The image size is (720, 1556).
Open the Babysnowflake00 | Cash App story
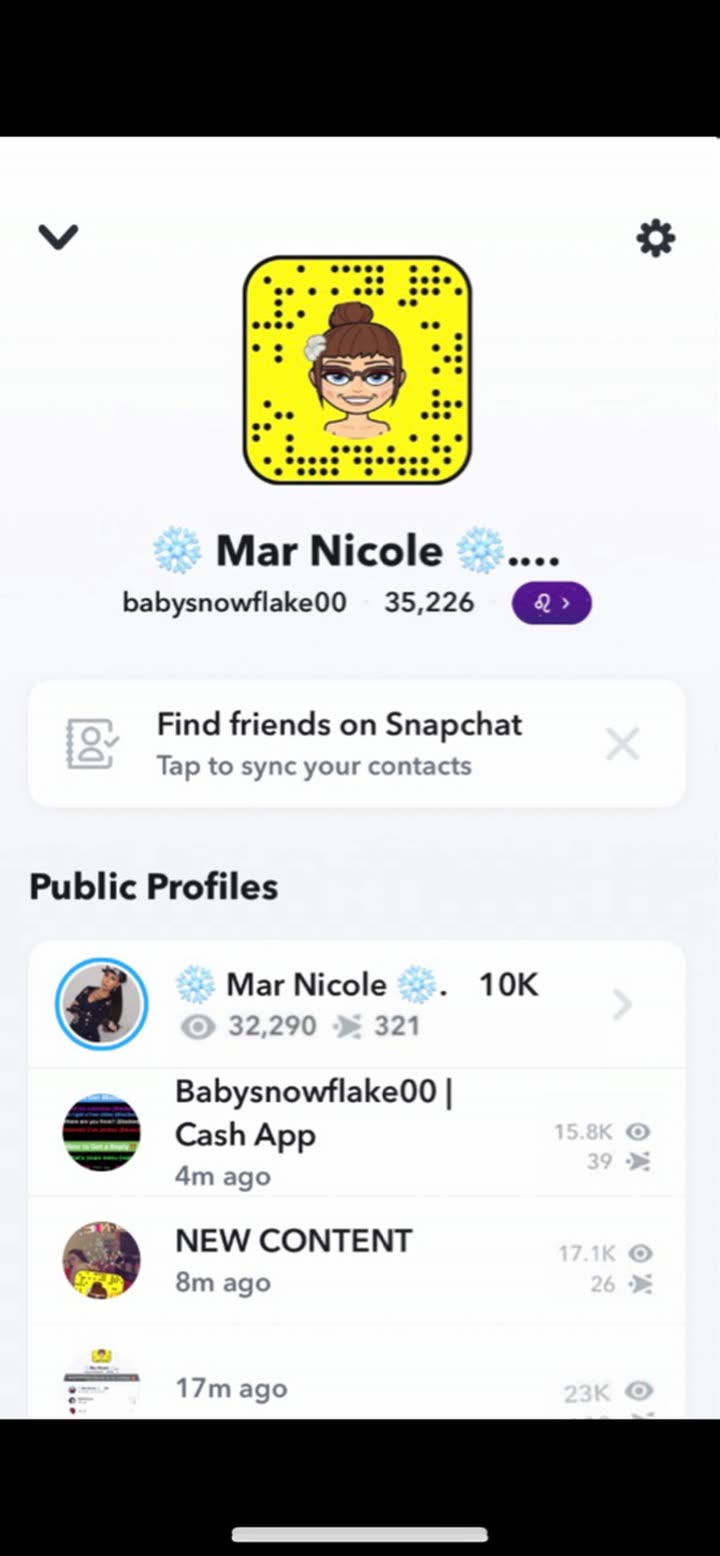pyautogui.click(x=356, y=1133)
